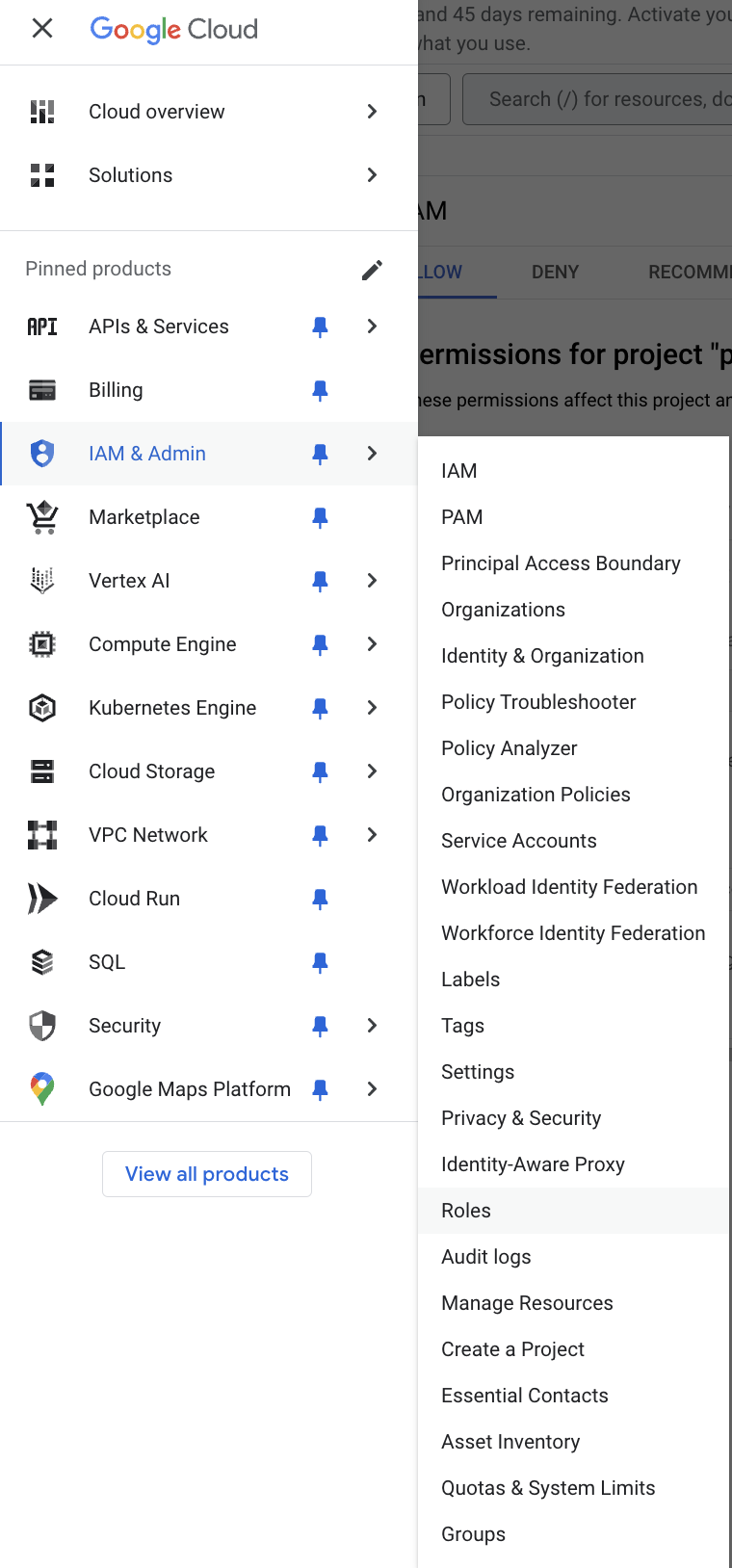
Task: Go to Billing
Action: point(116,390)
